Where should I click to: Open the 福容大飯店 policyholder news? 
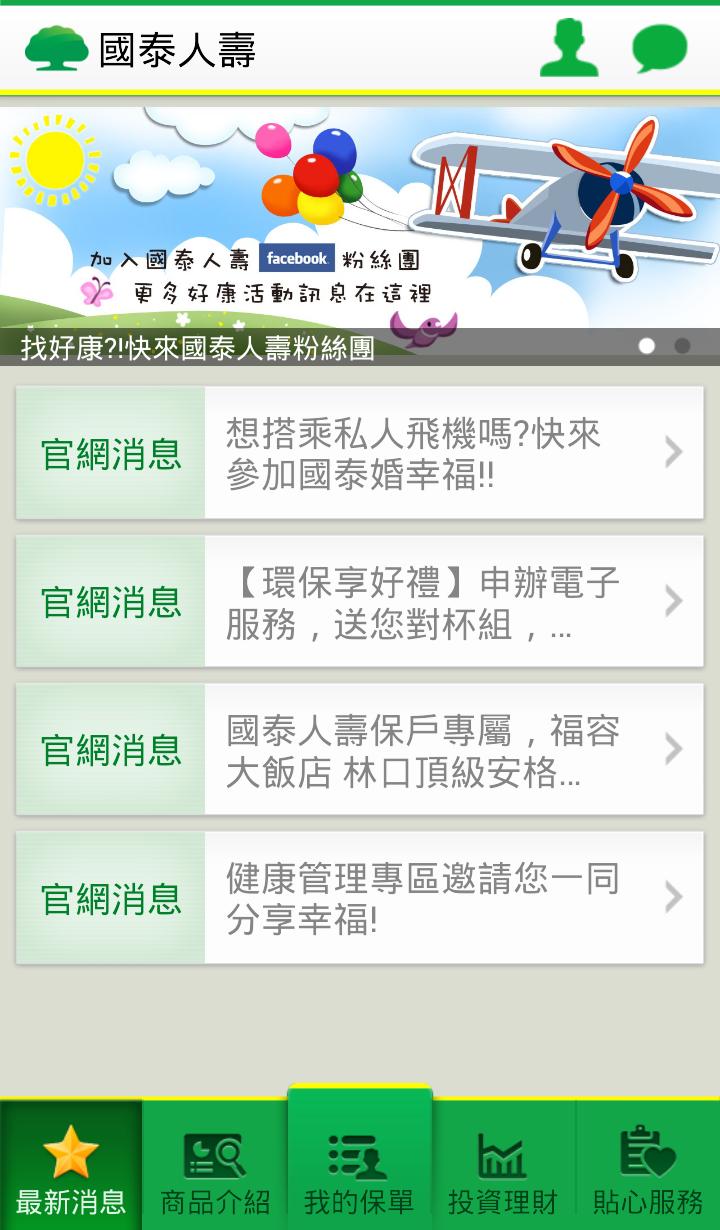(359, 749)
